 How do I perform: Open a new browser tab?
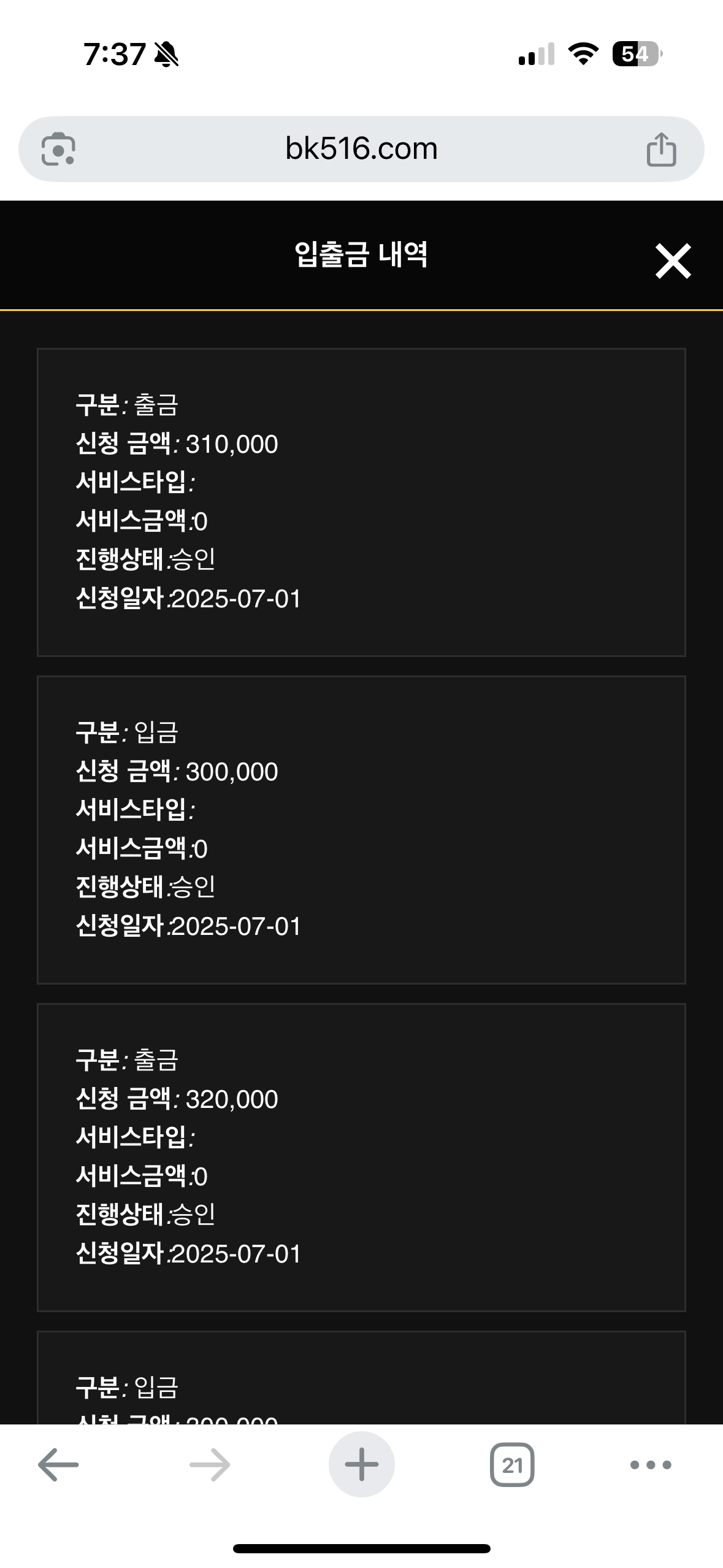tap(361, 1465)
